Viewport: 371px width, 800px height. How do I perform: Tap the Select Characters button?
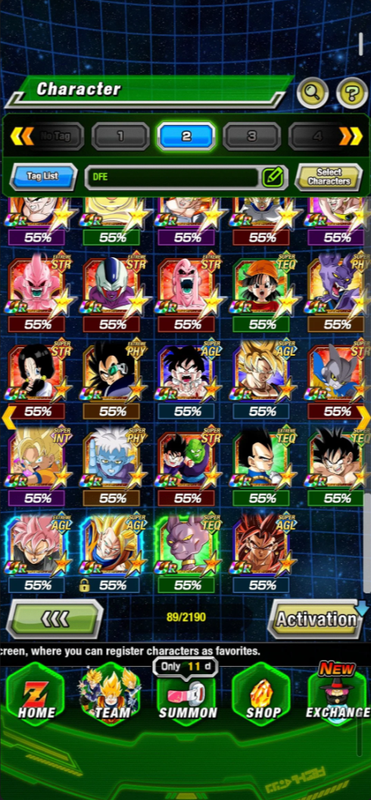(329, 177)
